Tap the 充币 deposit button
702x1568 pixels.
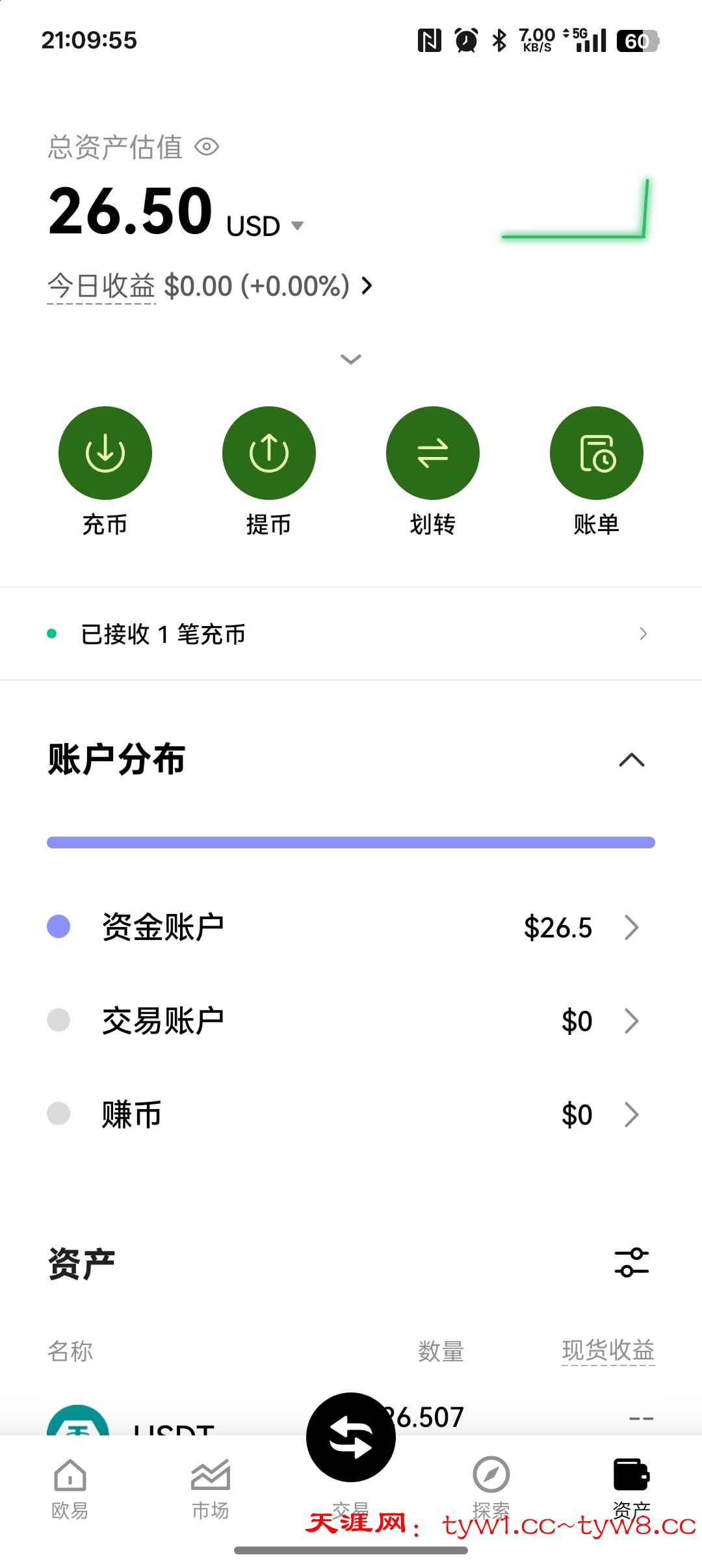coord(105,453)
